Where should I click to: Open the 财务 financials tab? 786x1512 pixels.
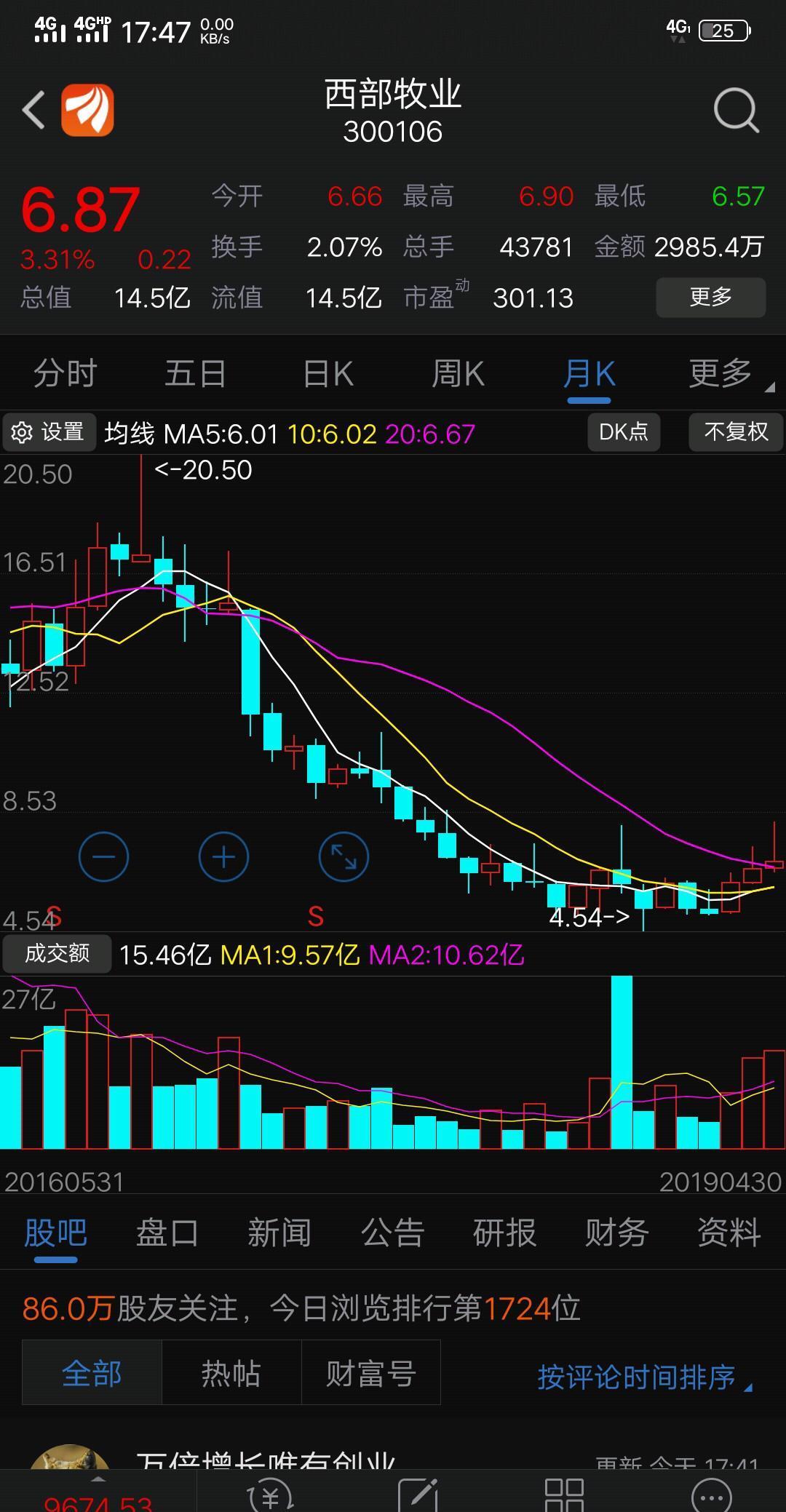[615, 1231]
